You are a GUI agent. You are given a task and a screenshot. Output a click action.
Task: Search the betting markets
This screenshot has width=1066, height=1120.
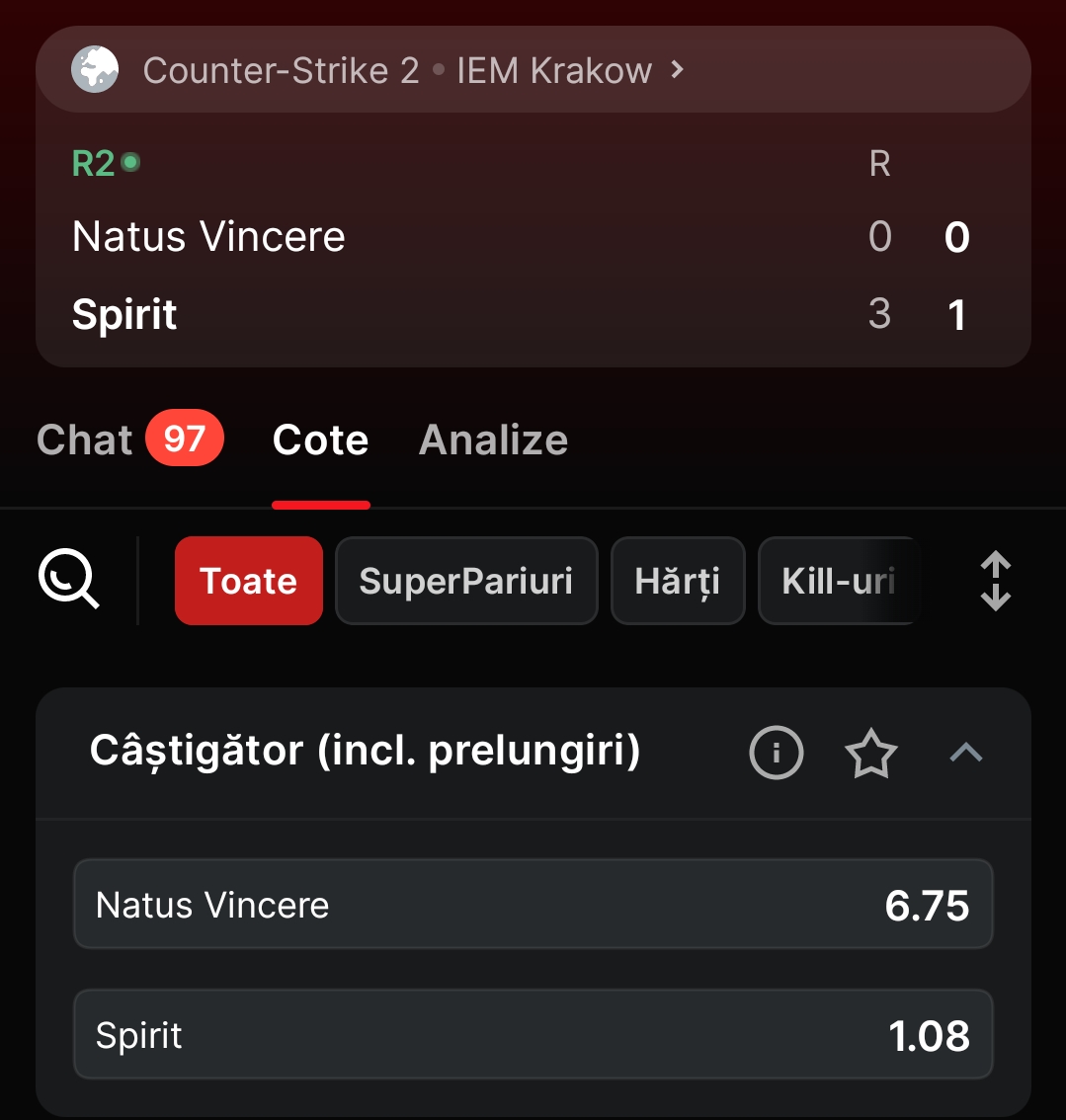[68, 580]
